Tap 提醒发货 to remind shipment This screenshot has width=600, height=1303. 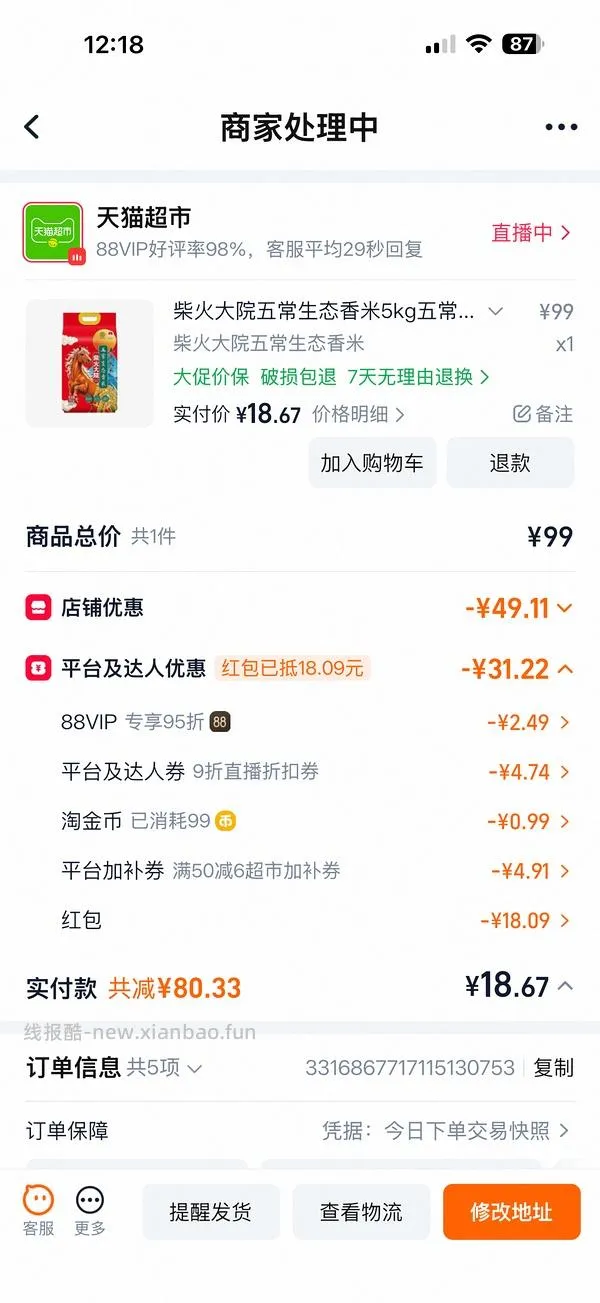(x=211, y=1212)
